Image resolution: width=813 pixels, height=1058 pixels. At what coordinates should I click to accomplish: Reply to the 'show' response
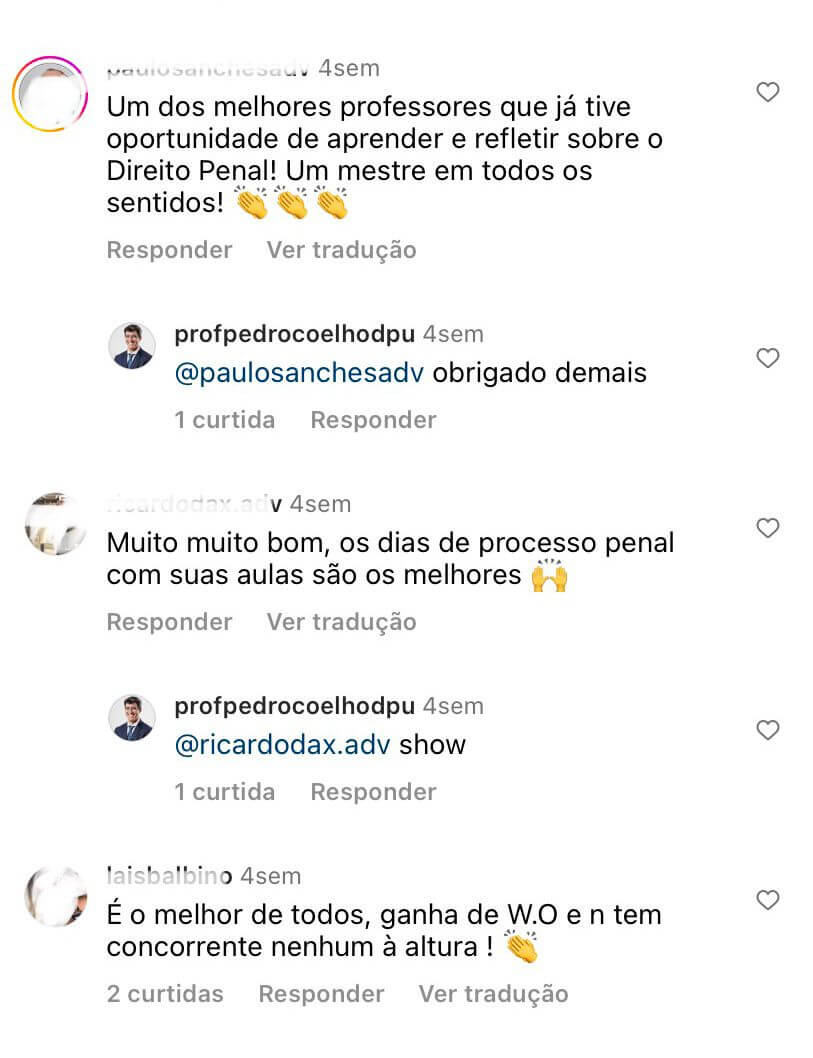[x=373, y=792]
